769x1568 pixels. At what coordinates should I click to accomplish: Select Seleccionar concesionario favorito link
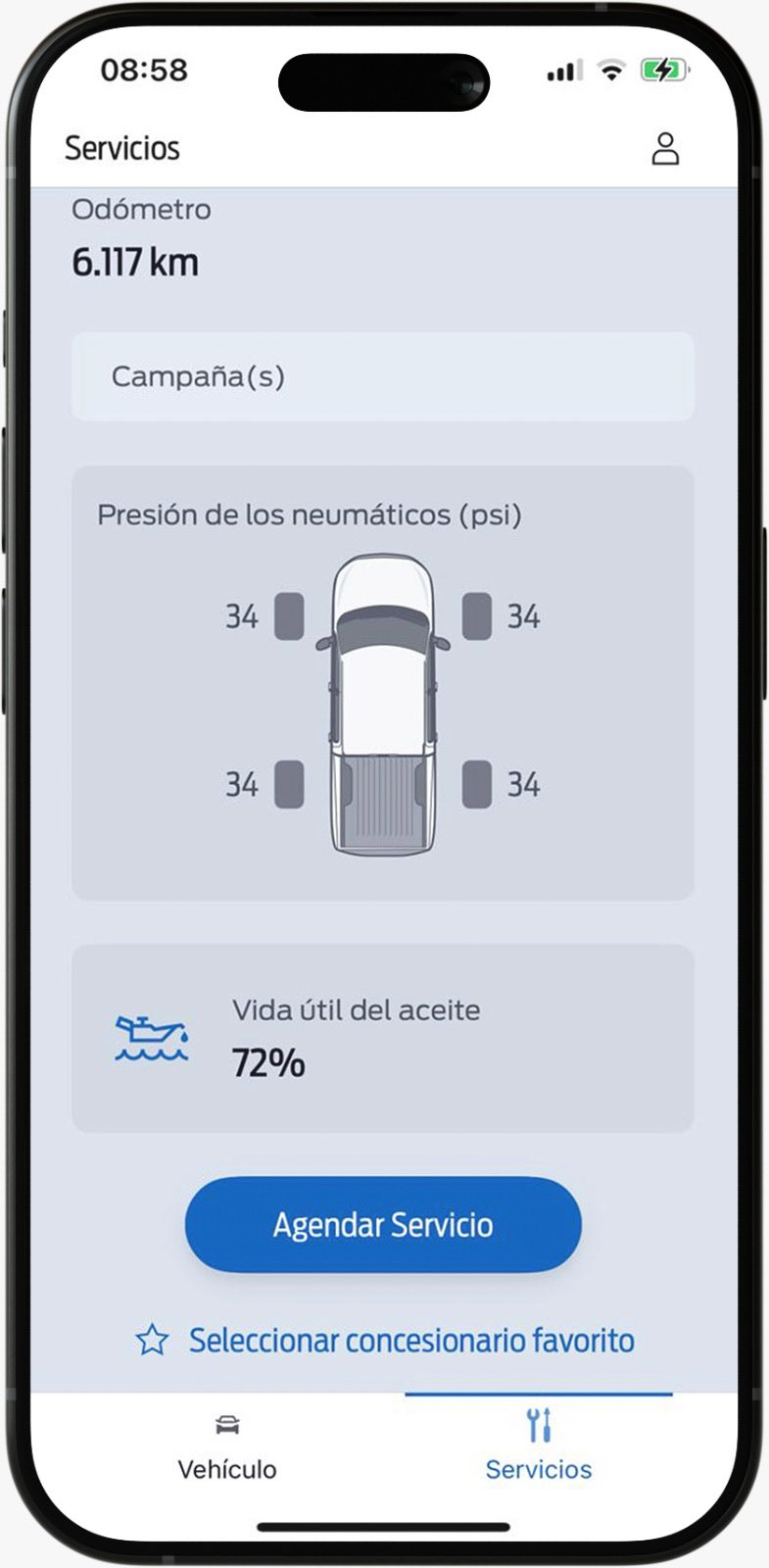pyautogui.click(x=410, y=1340)
